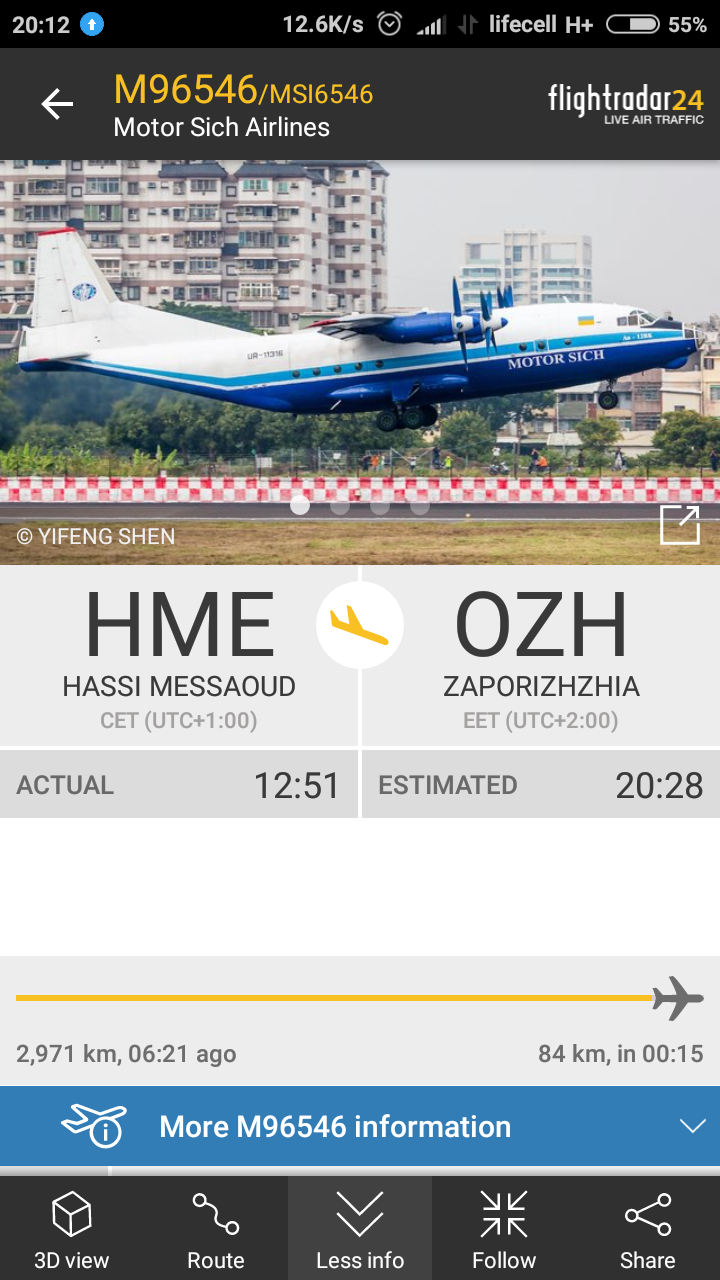
Task: Open Hassi Messaoud HME airport details
Action: point(179,655)
